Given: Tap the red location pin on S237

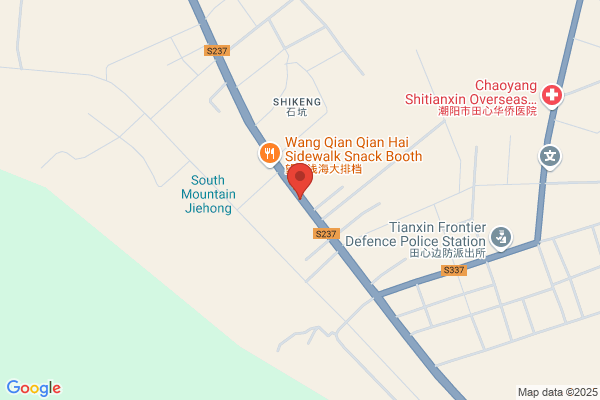Looking at the screenshot, I should click(x=300, y=181).
